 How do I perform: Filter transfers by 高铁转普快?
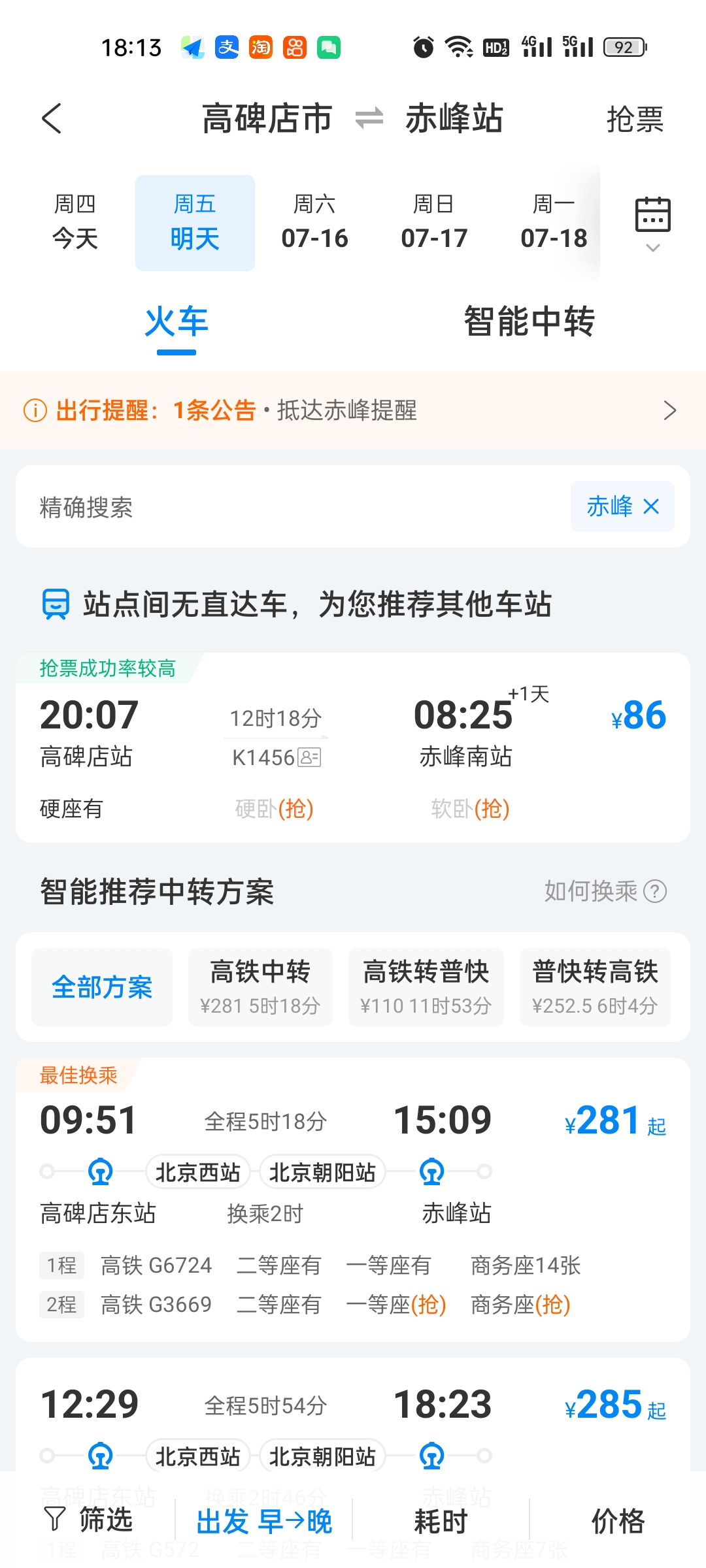tap(426, 987)
